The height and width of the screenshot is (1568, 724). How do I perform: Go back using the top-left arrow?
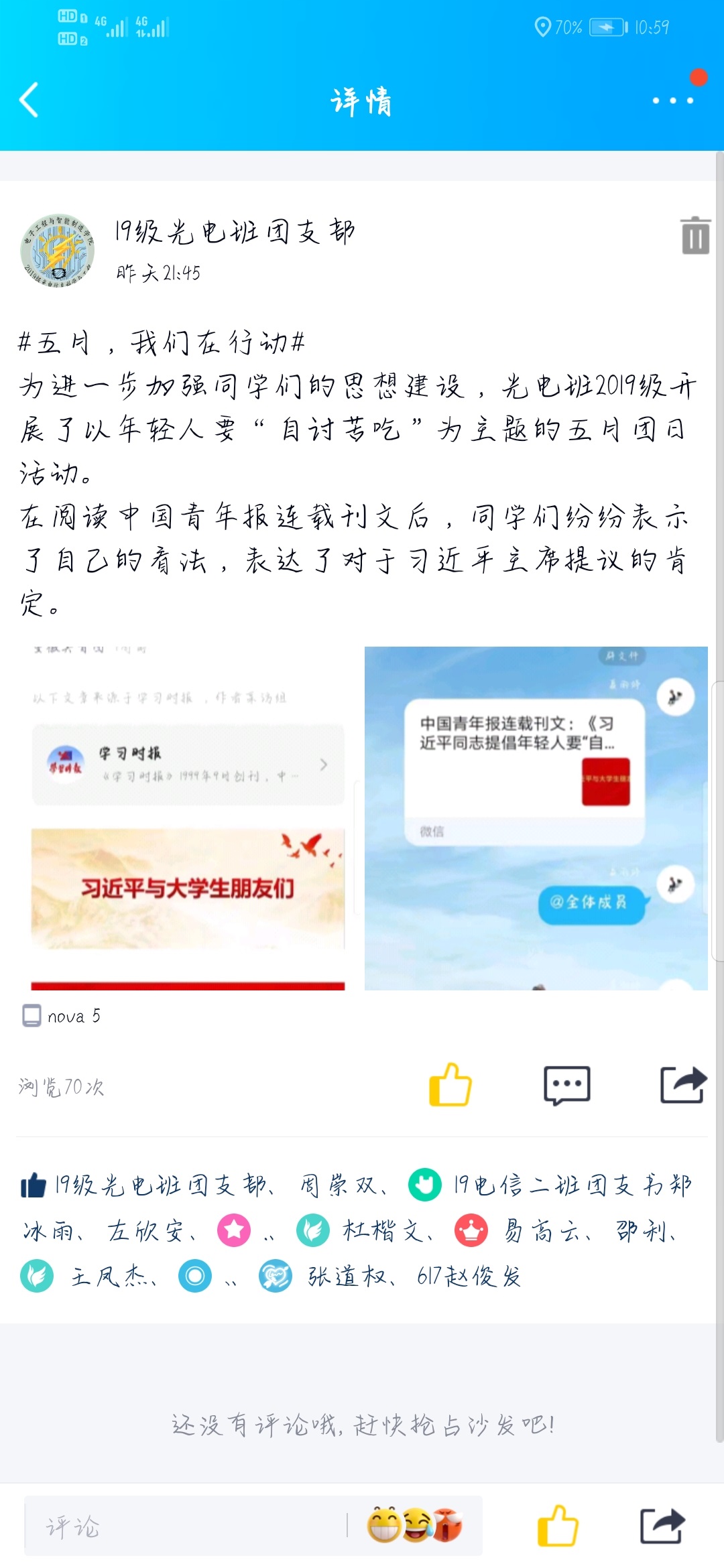point(29,101)
